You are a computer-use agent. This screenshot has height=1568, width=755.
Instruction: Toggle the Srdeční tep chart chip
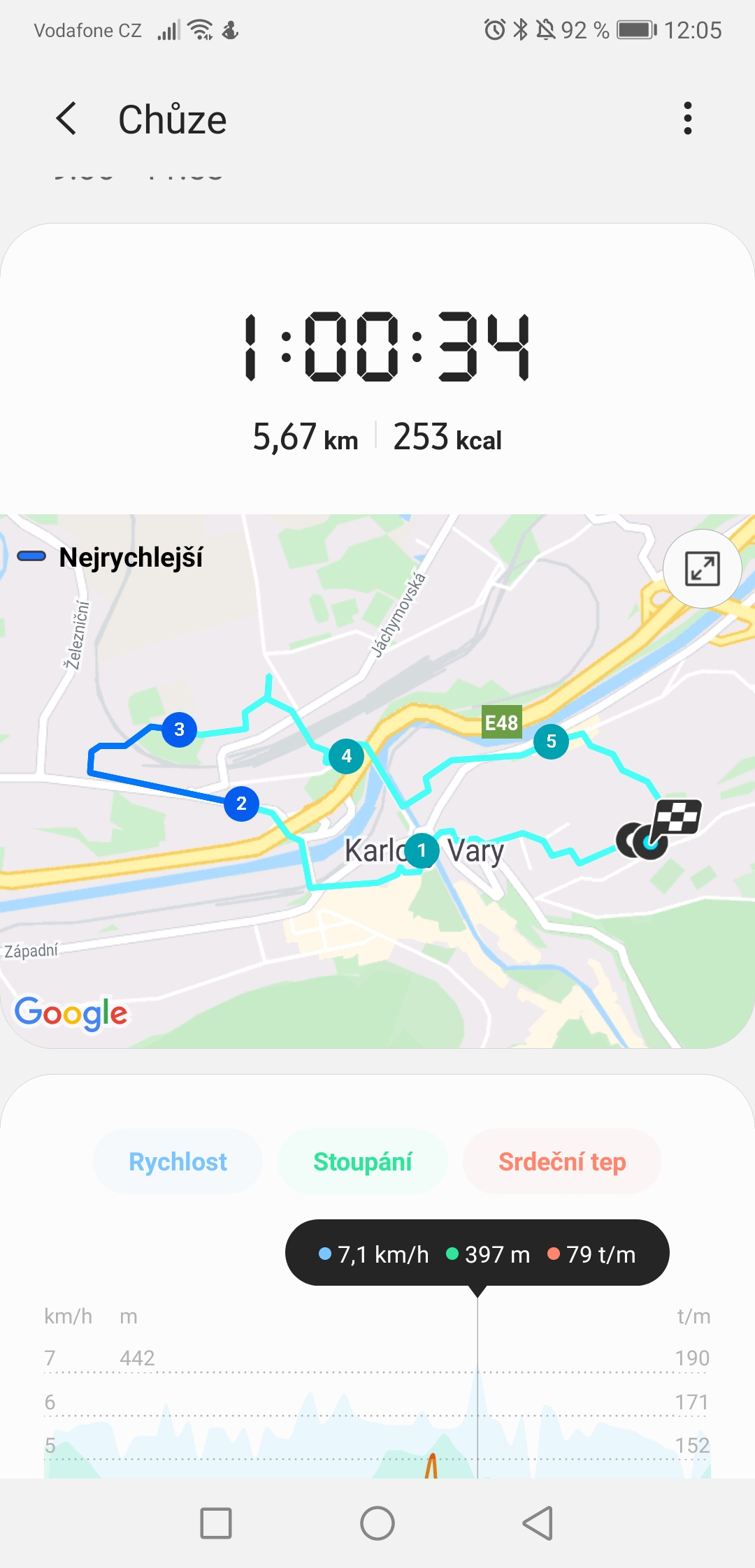click(x=562, y=1161)
